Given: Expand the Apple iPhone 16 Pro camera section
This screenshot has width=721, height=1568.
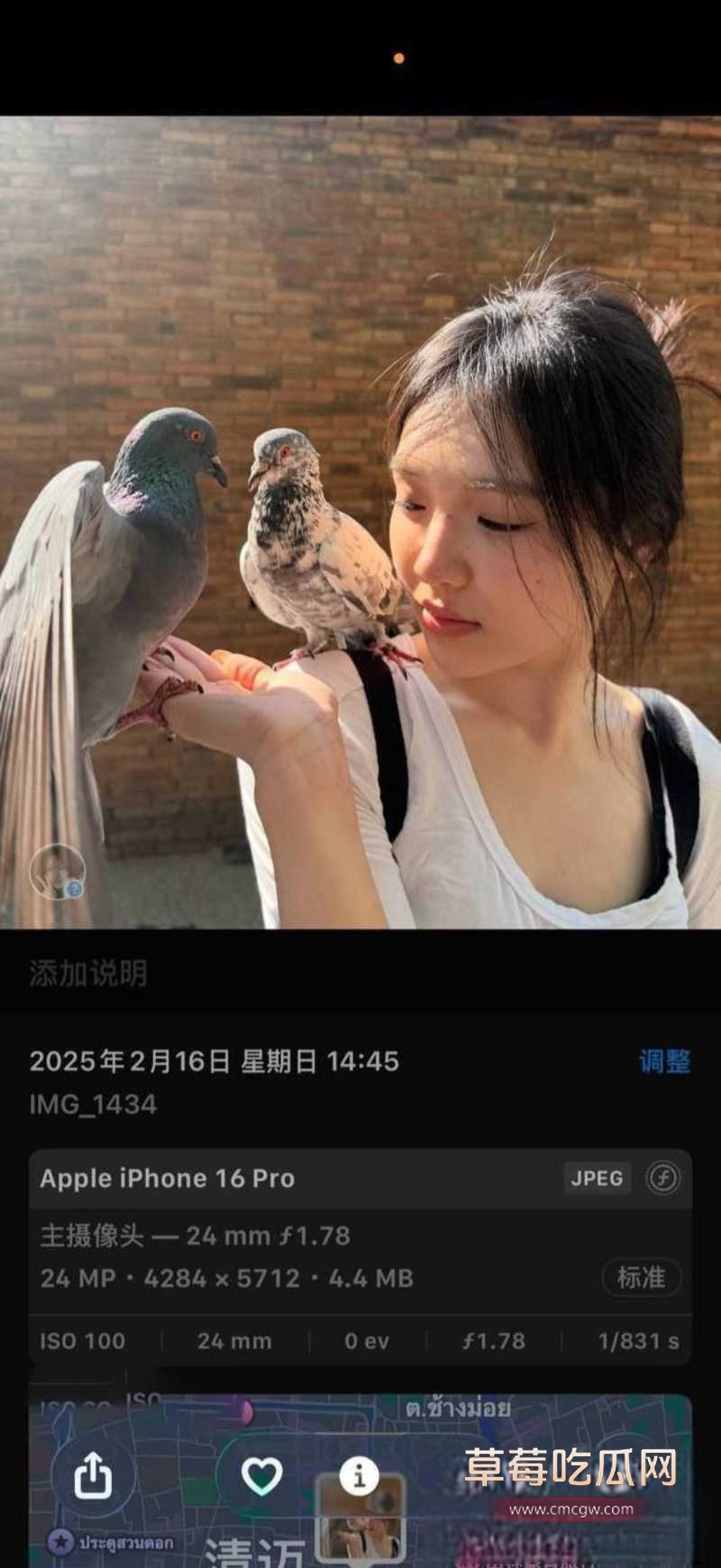Looking at the screenshot, I should (x=168, y=1177).
